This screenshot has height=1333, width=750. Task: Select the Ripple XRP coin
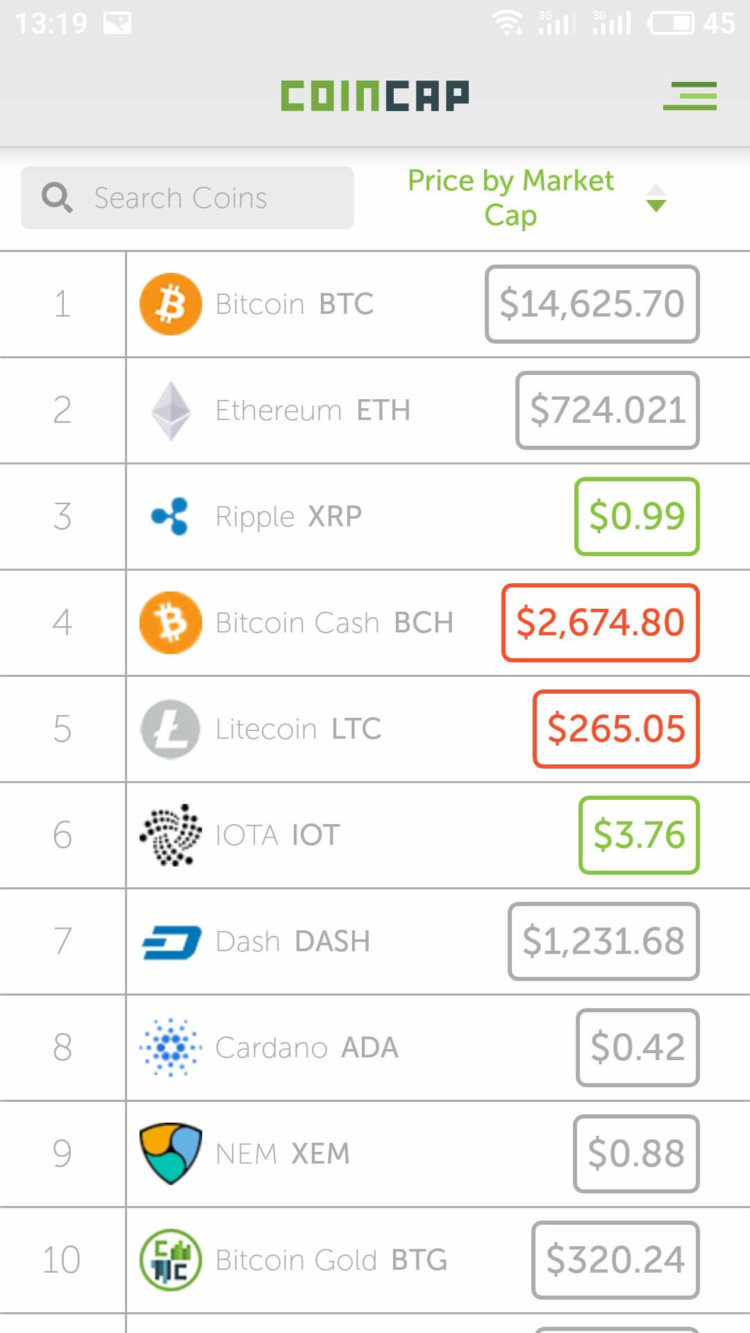[x=288, y=517]
